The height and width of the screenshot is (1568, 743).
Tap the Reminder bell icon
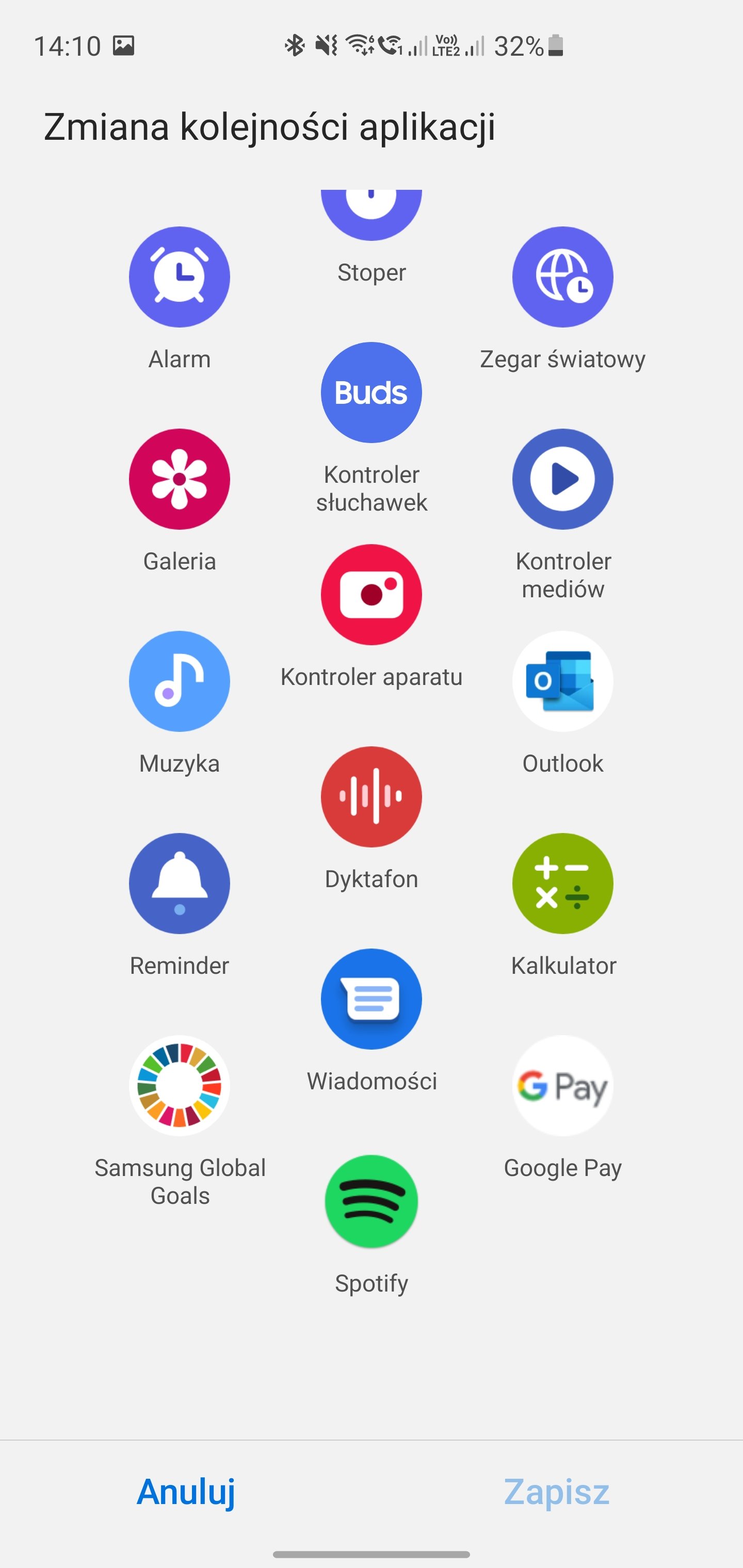tap(180, 883)
